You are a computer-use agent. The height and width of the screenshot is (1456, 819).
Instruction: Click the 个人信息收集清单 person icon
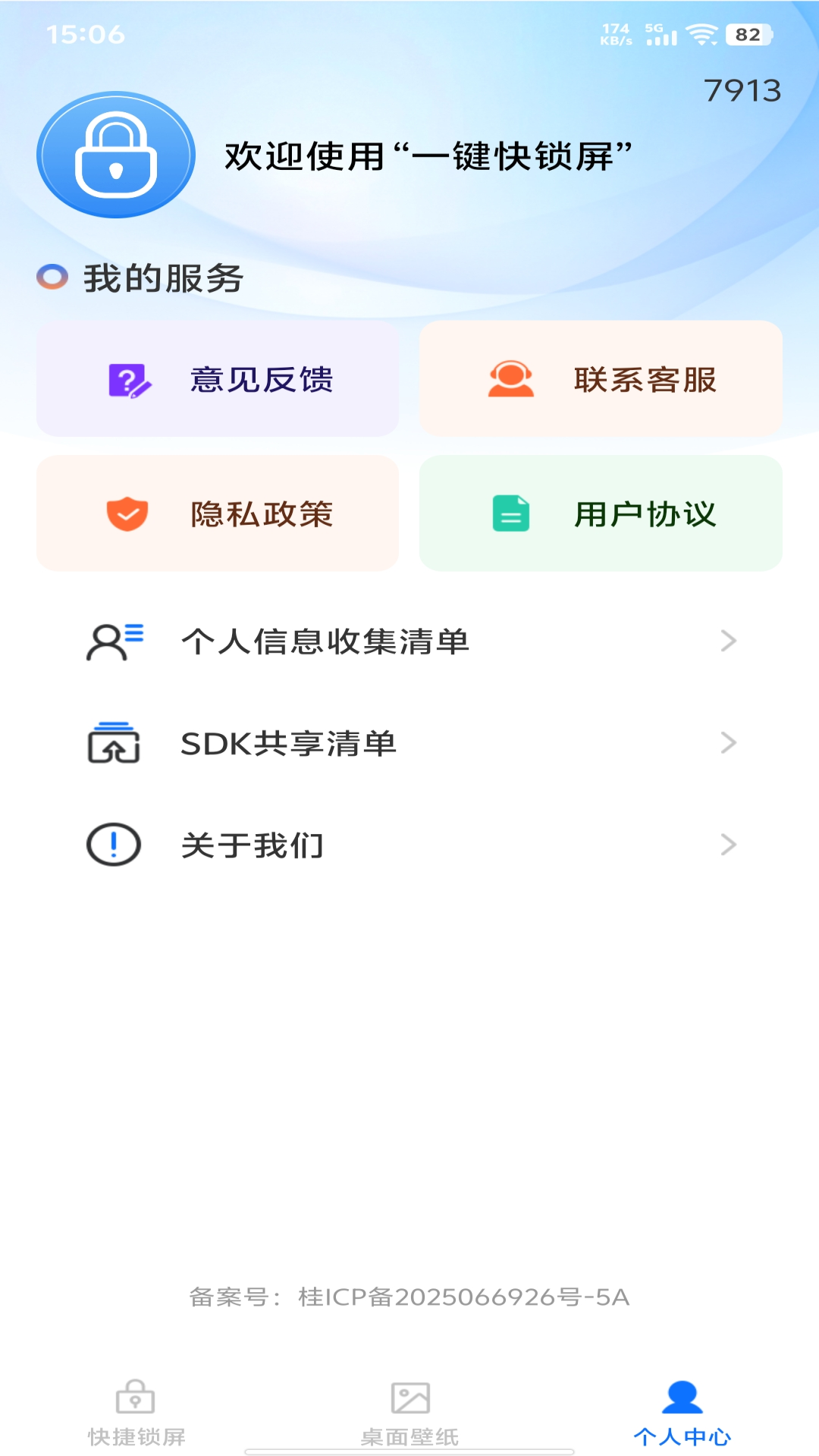coord(112,639)
